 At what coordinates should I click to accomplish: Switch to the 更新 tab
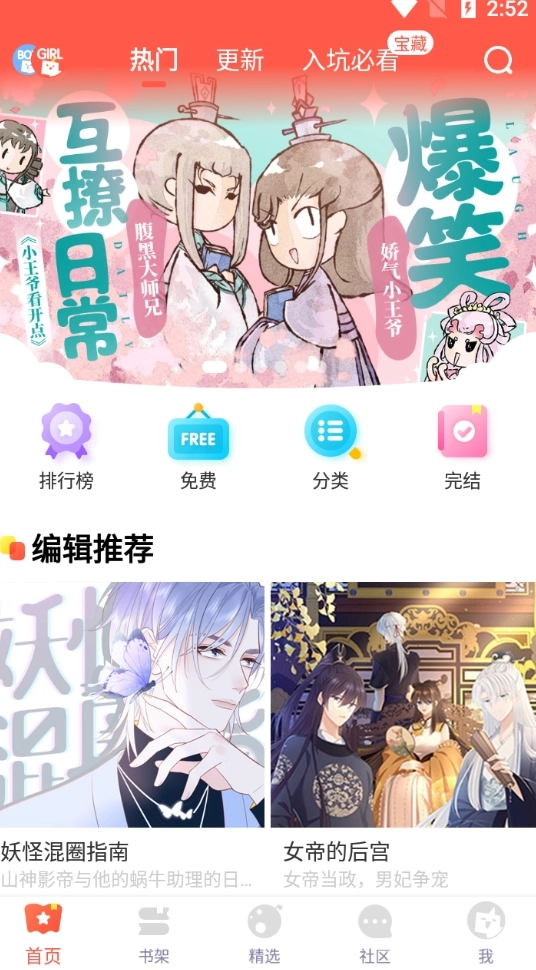pos(240,60)
